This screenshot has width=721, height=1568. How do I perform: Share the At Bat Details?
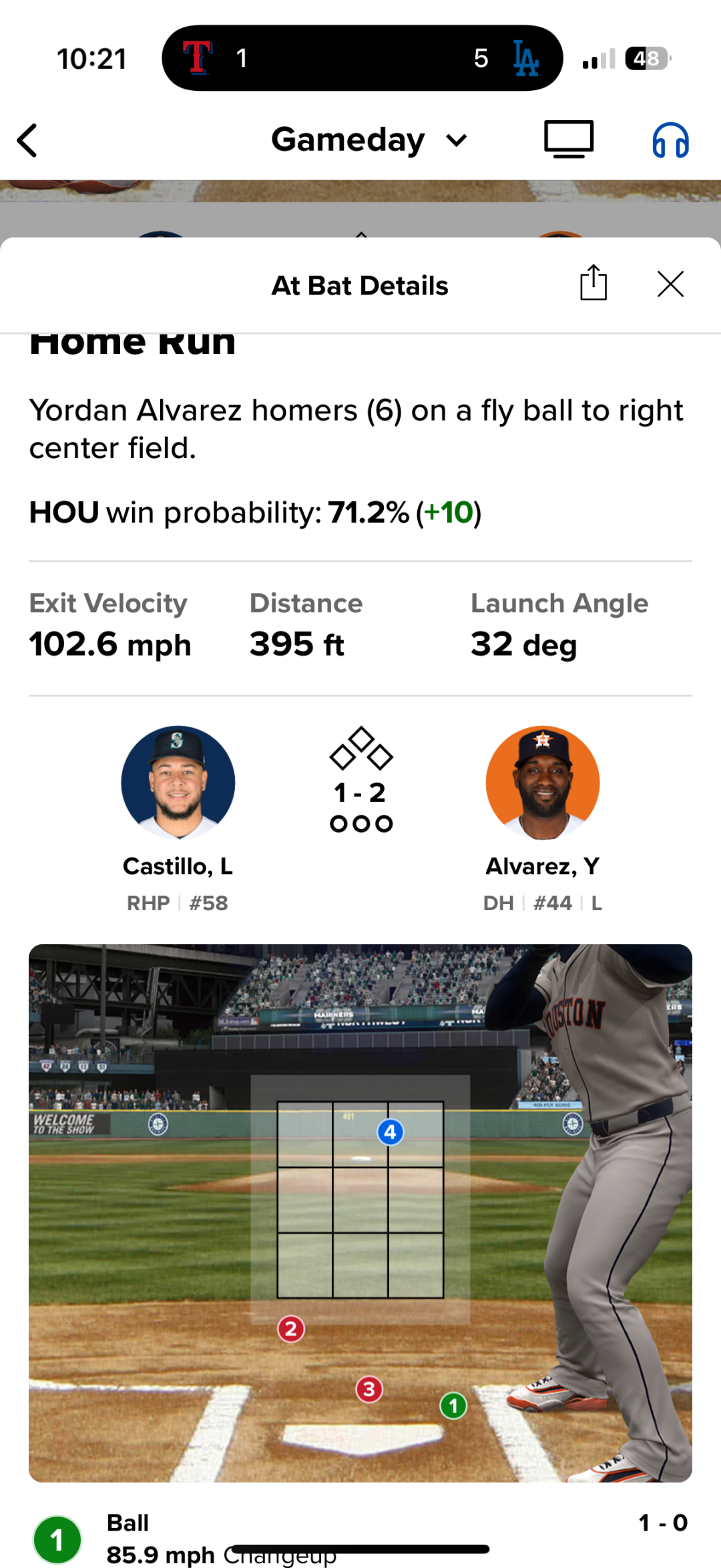(593, 284)
